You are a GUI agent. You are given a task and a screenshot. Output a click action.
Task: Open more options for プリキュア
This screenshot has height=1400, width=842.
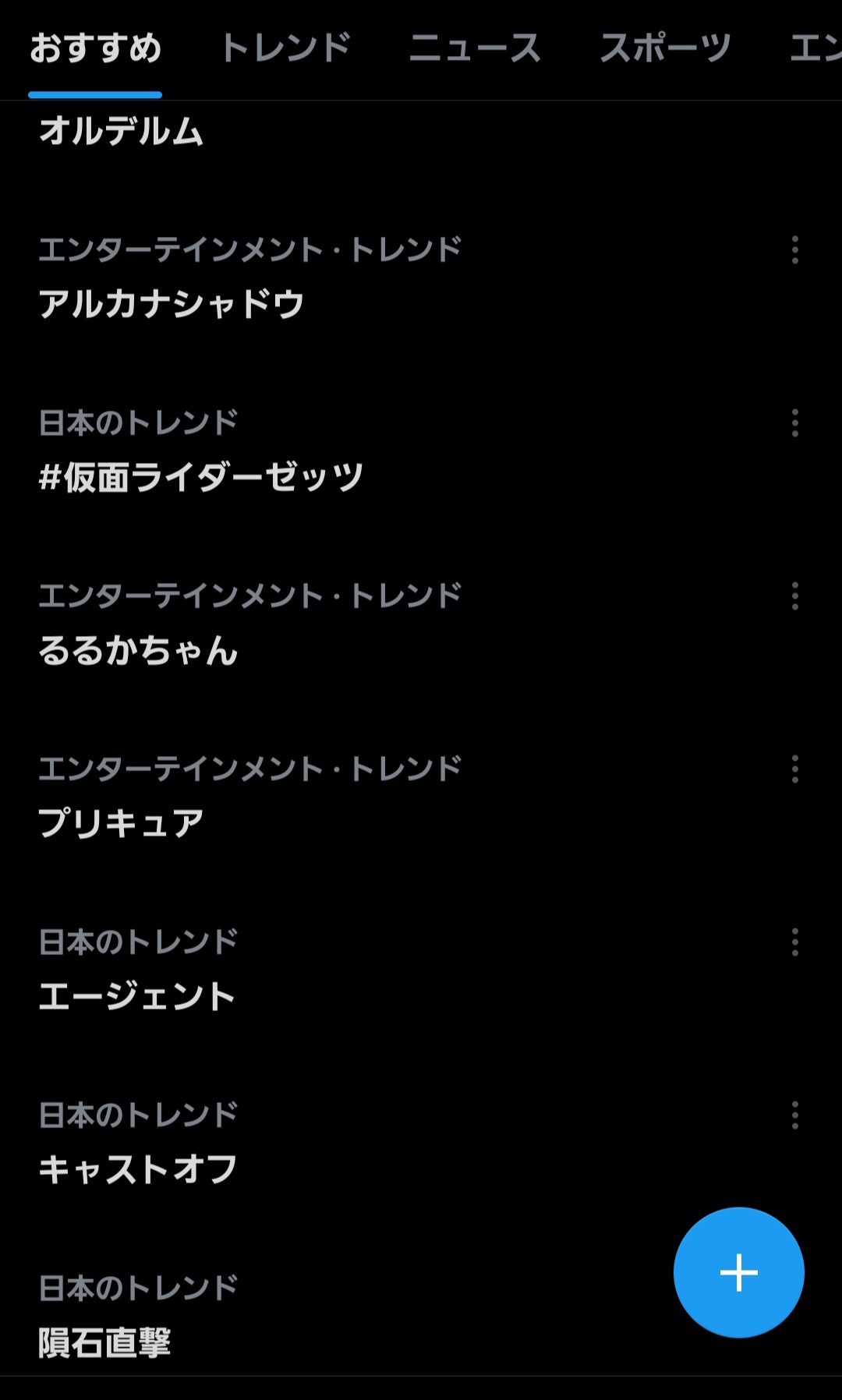(x=795, y=769)
